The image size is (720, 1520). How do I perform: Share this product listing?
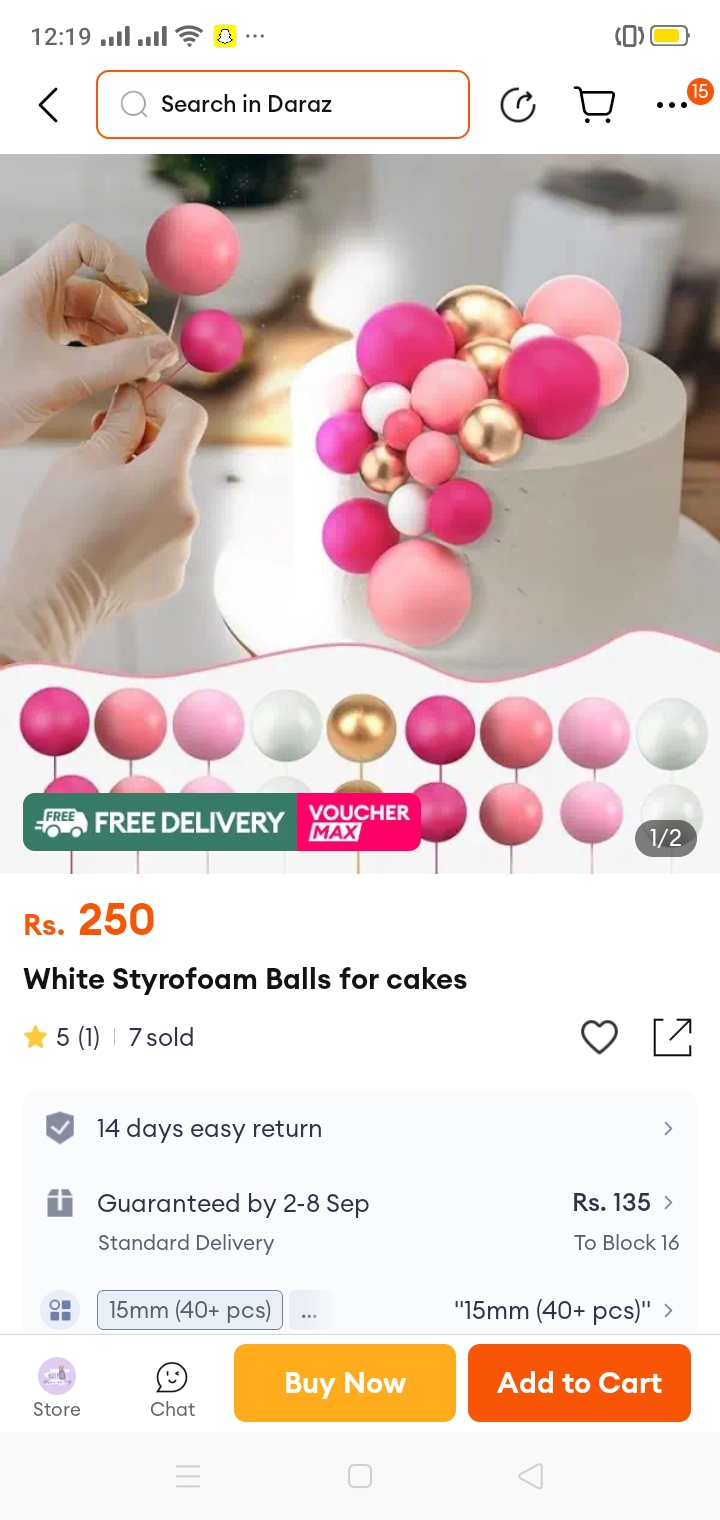click(x=672, y=1037)
